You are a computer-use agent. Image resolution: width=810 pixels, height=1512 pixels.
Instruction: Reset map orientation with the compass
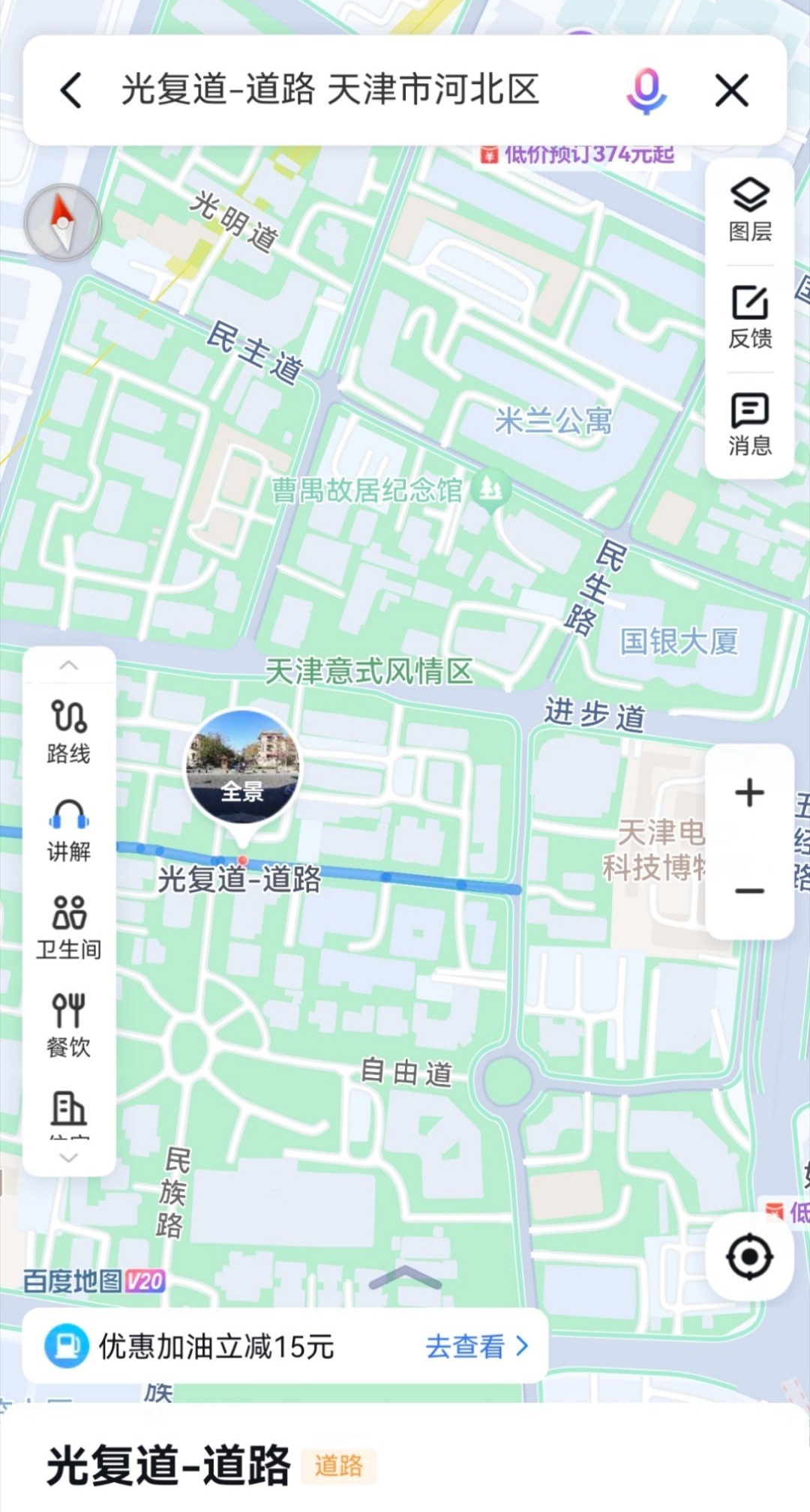coord(63,222)
